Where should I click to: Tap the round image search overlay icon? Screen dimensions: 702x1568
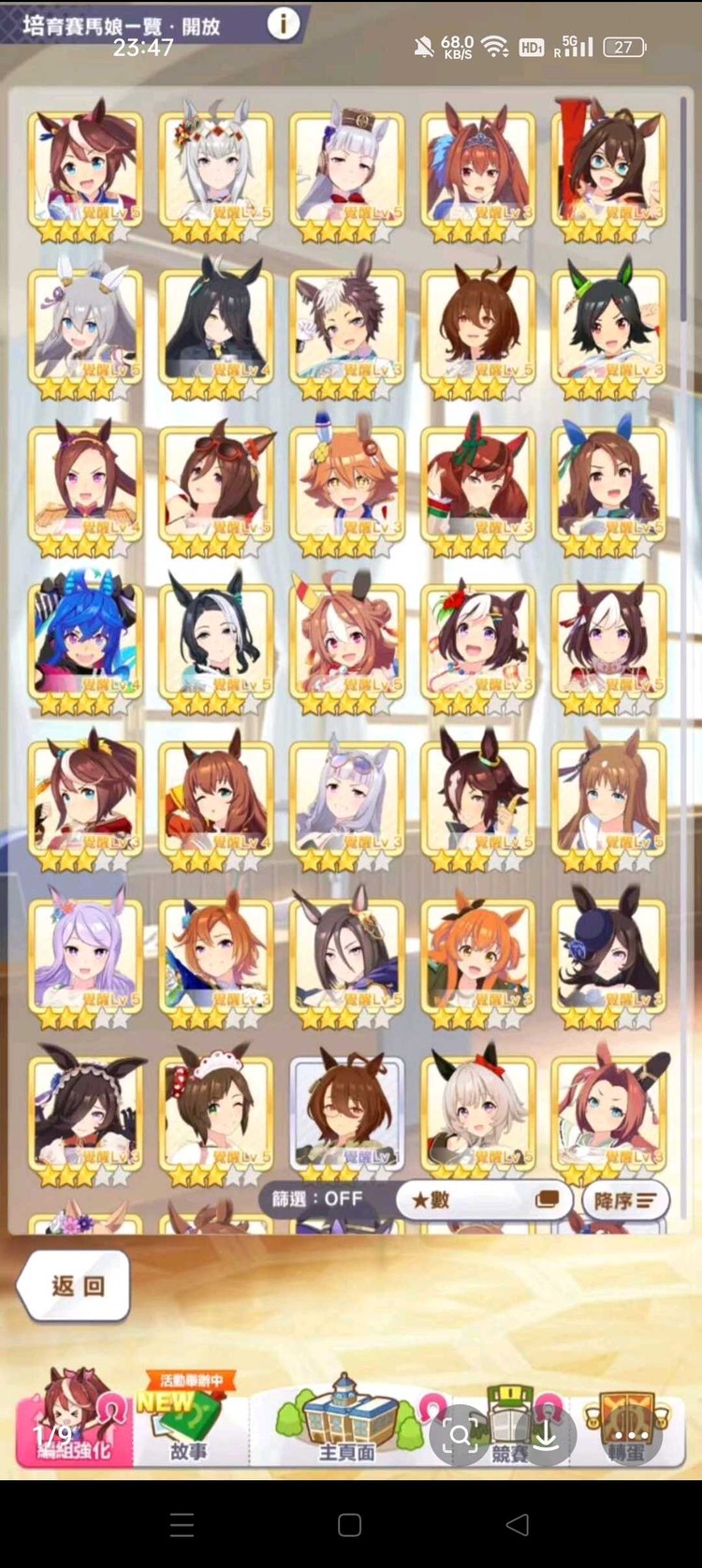[x=460, y=1434]
